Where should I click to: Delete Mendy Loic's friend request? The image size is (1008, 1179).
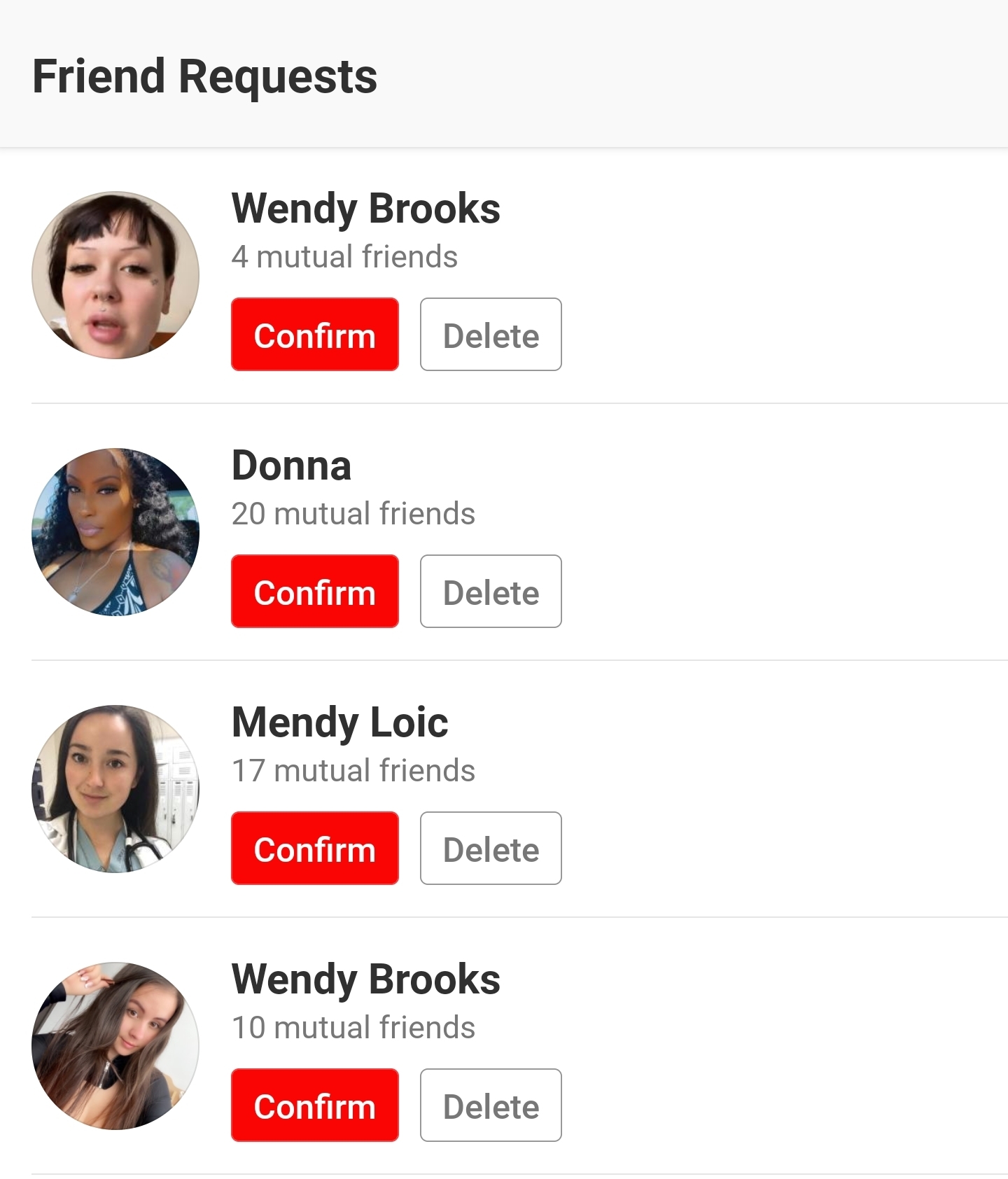[491, 849]
